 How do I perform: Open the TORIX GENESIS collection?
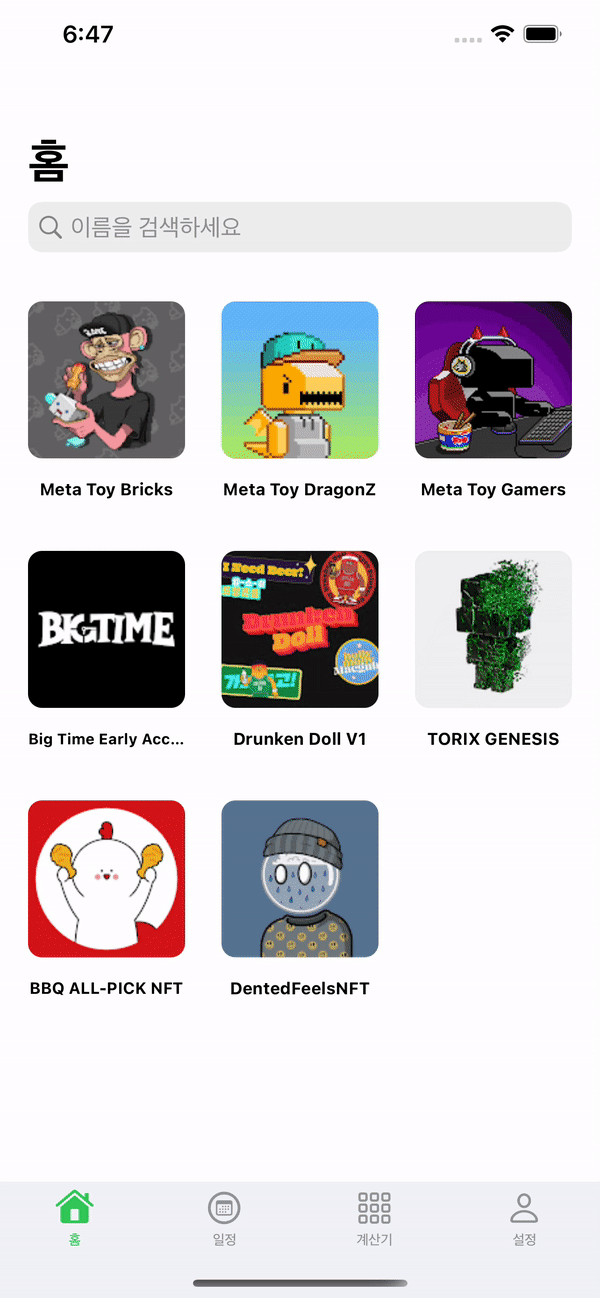pyautogui.click(x=493, y=629)
